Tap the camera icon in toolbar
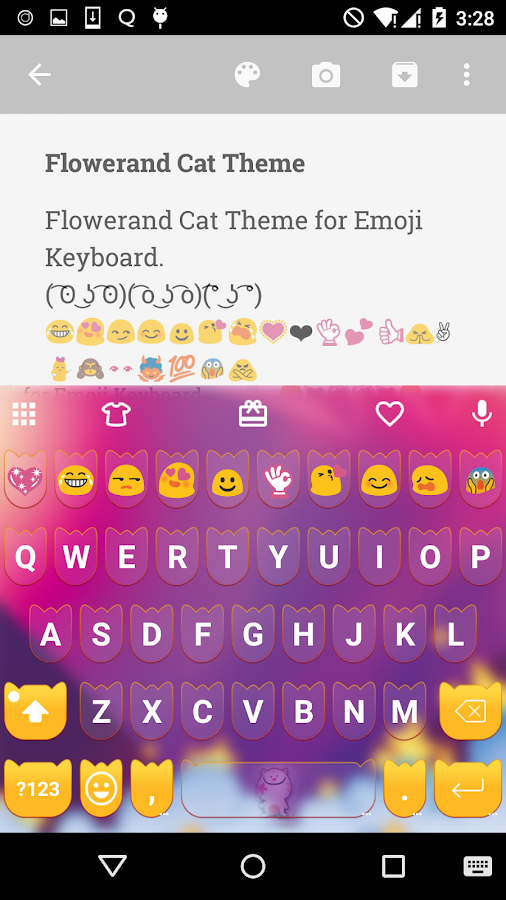 (326, 75)
